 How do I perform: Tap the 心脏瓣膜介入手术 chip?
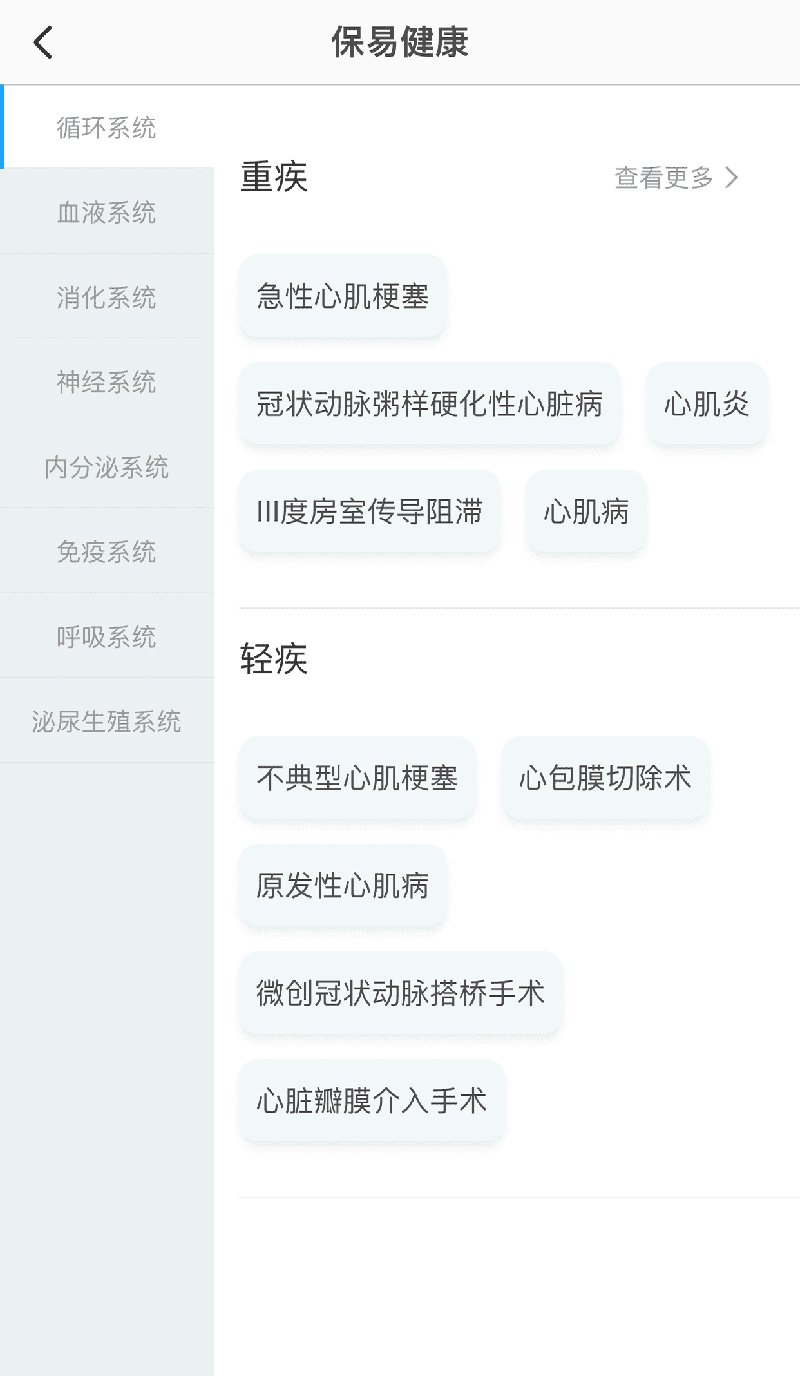coord(371,1101)
